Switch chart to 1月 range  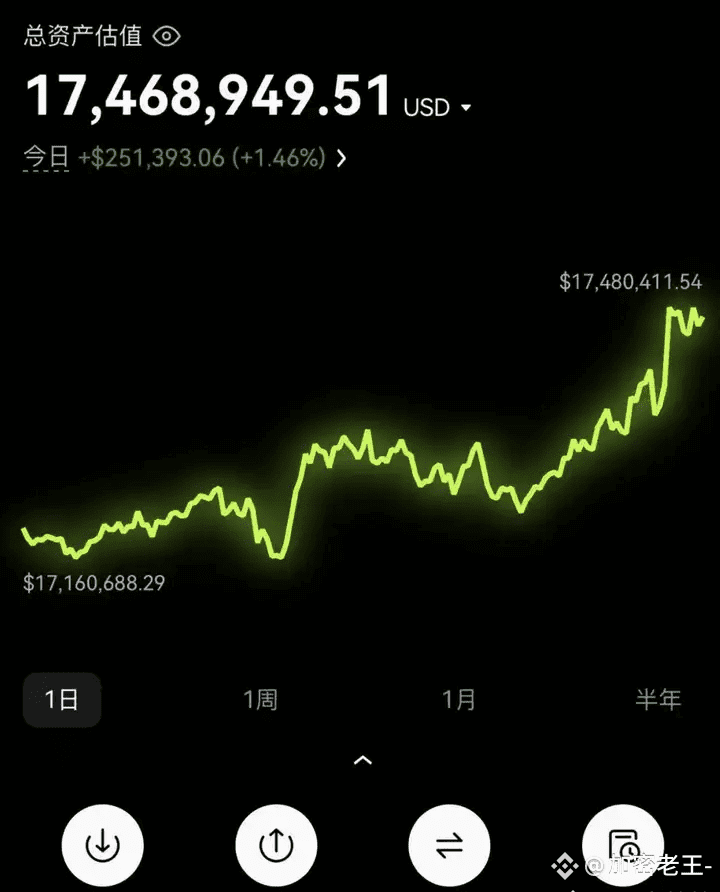(x=459, y=699)
